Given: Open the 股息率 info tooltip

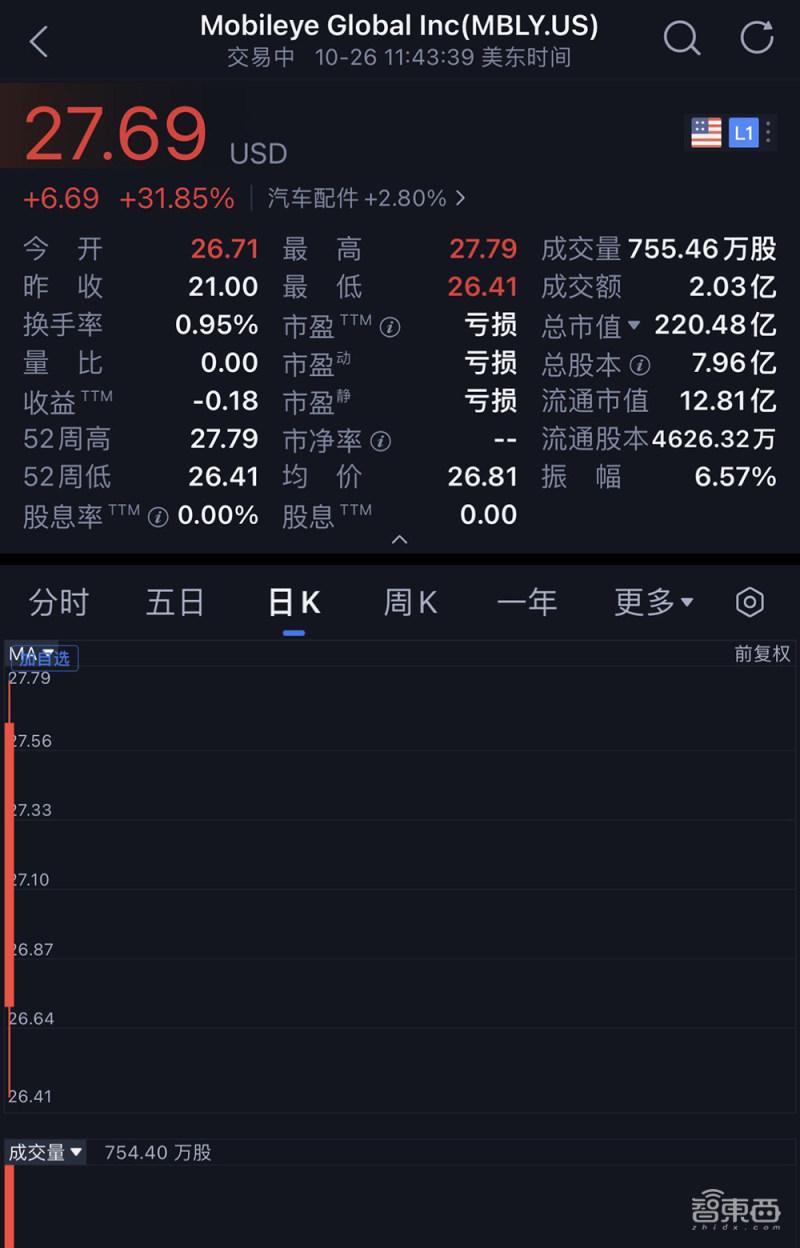Looking at the screenshot, I should 157,517.
